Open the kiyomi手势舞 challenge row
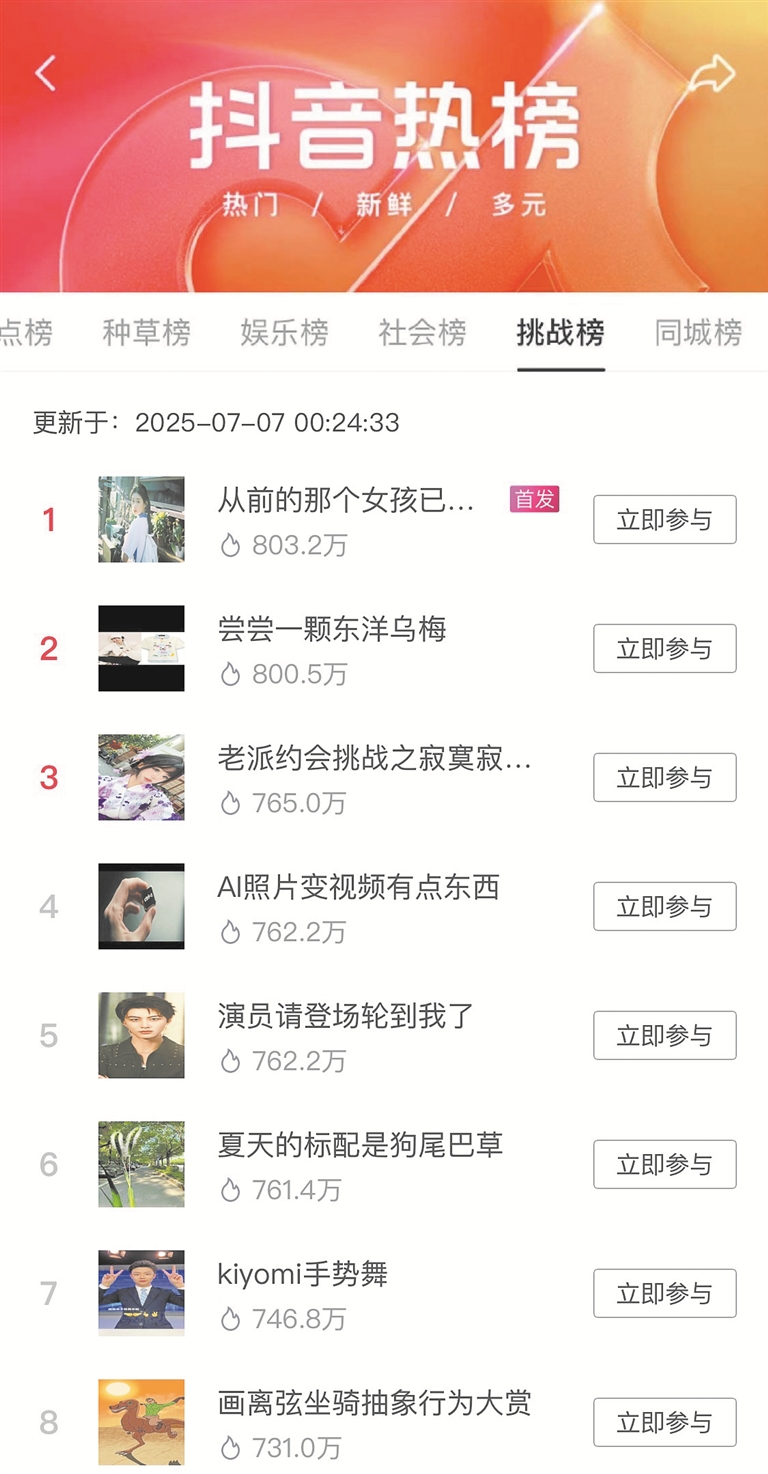Image resolution: width=768 pixels, height=1474 pixels. tap(302, 1275)
